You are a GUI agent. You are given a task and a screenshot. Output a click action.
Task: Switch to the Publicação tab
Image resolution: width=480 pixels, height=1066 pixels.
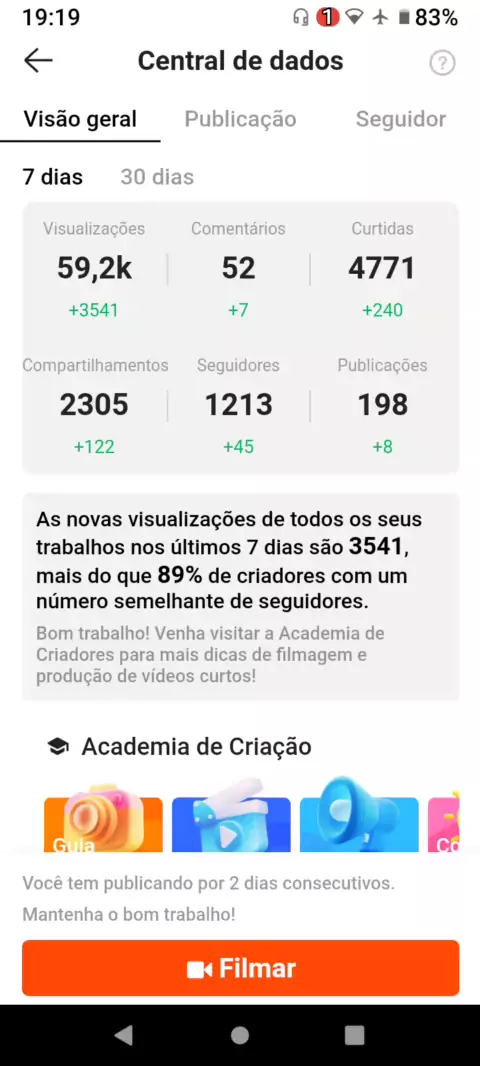pyautogui.click(x=241, y=119)
